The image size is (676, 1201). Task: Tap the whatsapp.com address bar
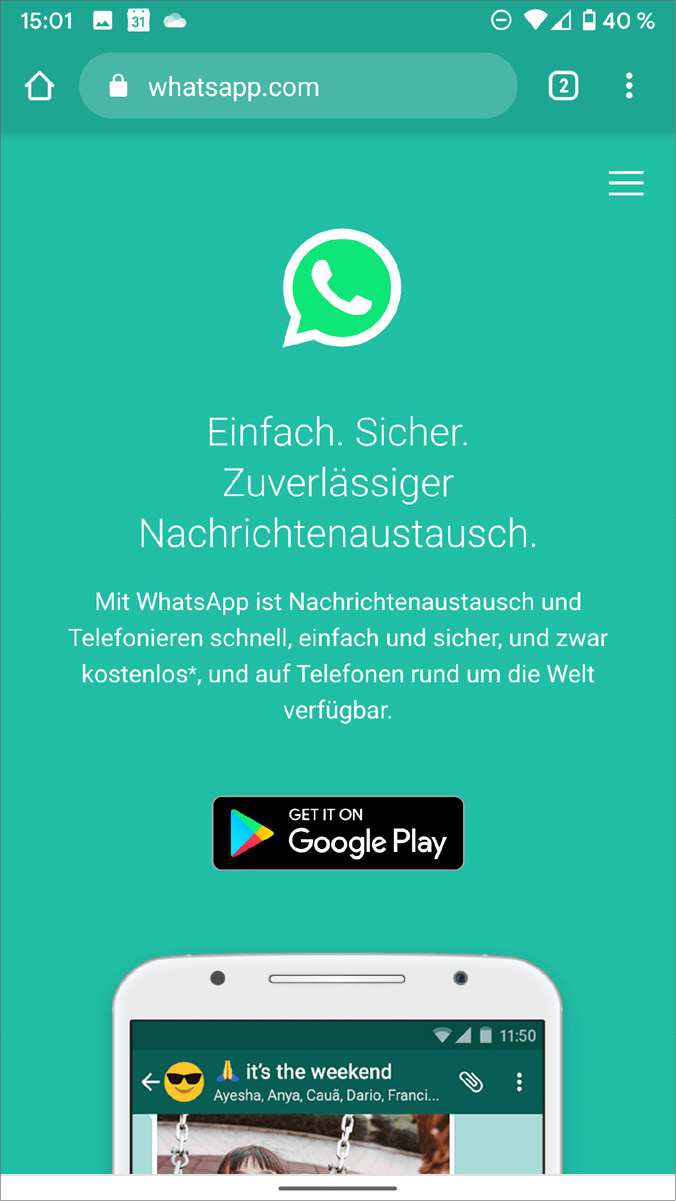click(x=298, y=87)
